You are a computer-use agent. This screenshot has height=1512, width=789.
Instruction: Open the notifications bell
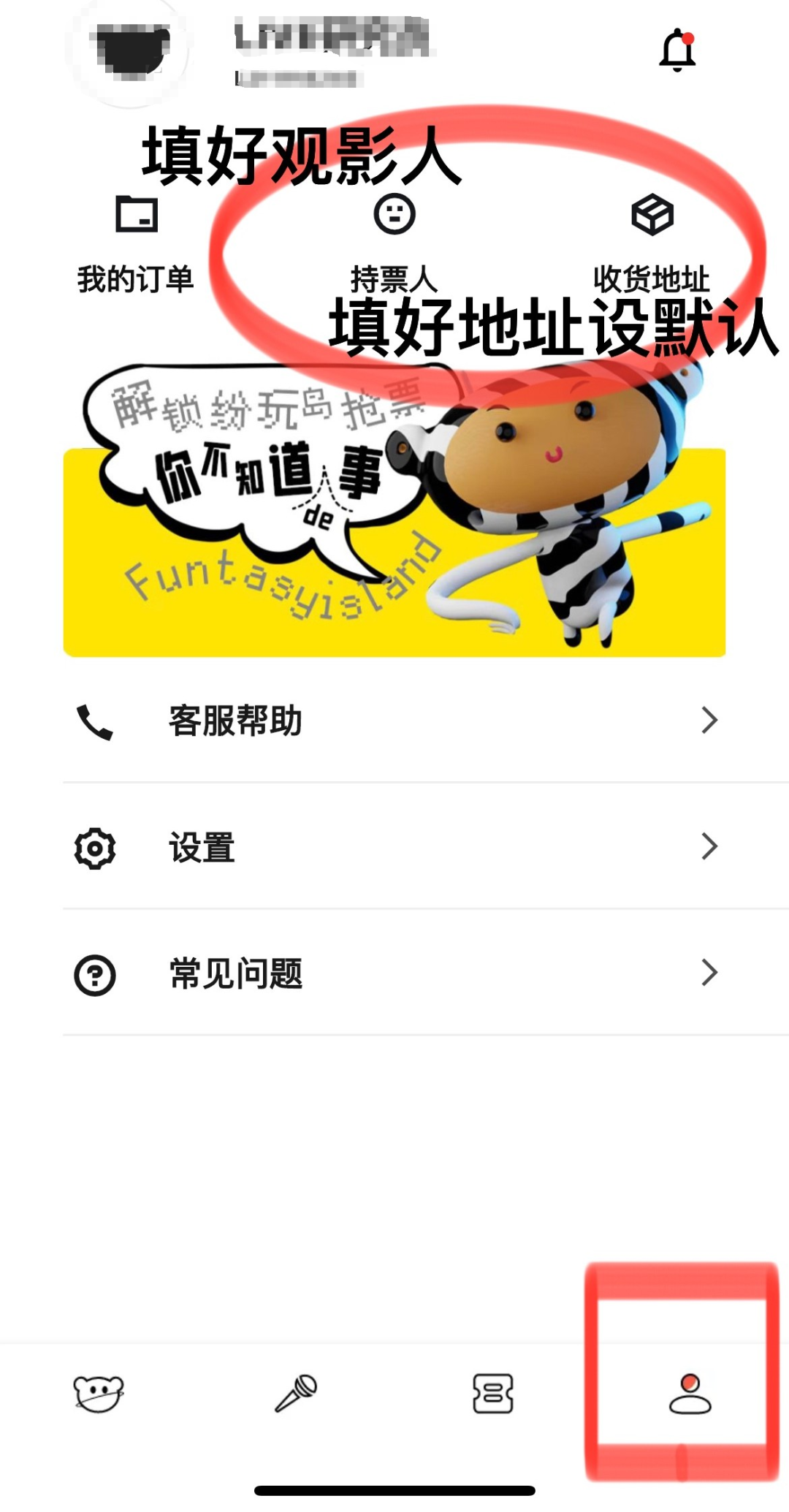pos(677,50)
